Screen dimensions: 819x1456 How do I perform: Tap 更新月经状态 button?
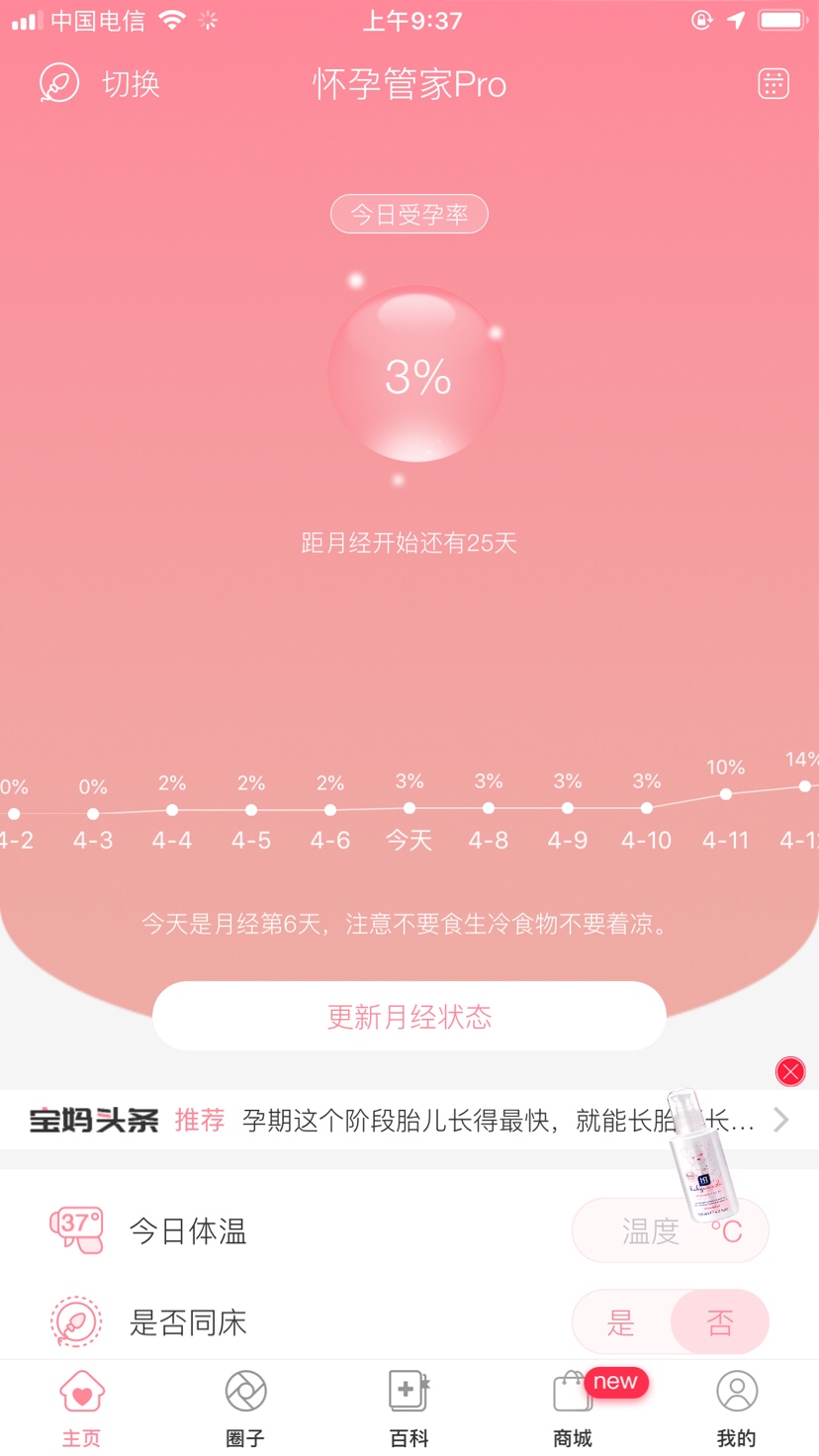(409, 1016)
